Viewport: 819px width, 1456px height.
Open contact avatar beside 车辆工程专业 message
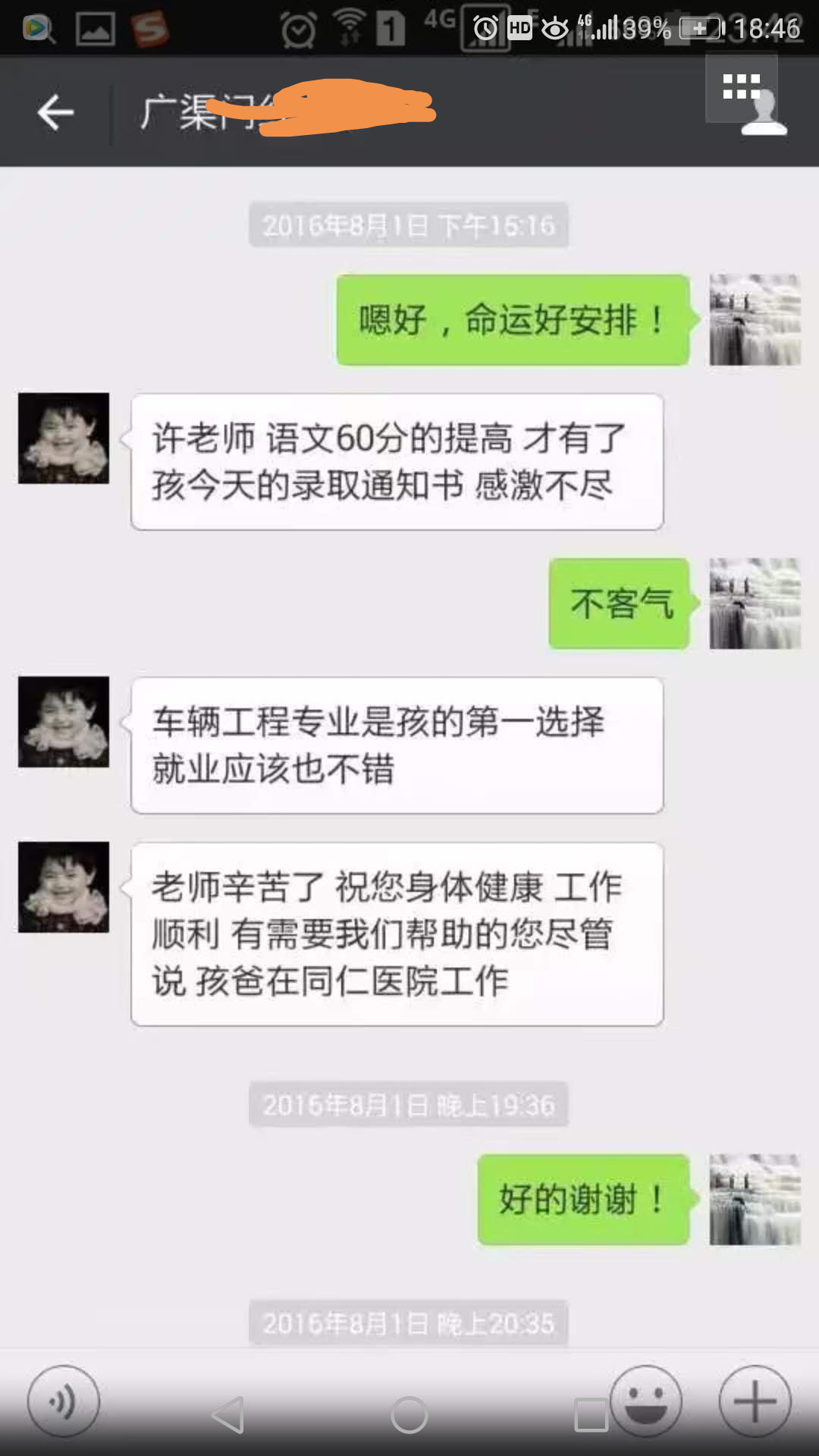tap(64, 722)
